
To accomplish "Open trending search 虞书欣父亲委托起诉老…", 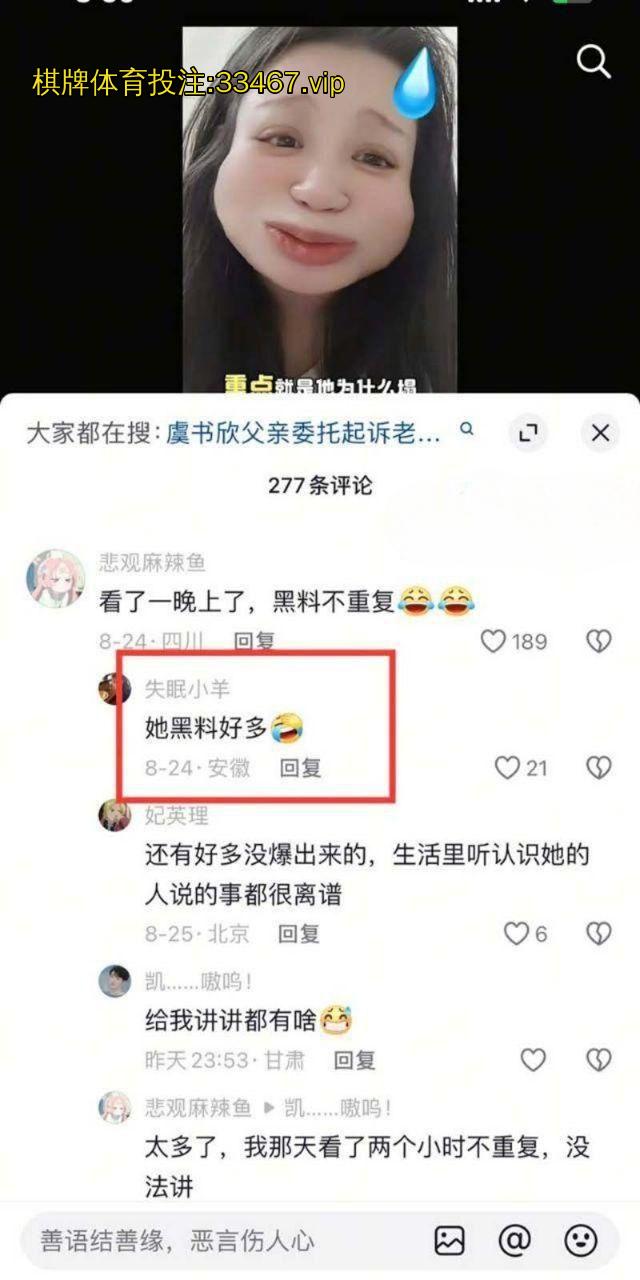I will pyautogui.click(x=318, y=432).
